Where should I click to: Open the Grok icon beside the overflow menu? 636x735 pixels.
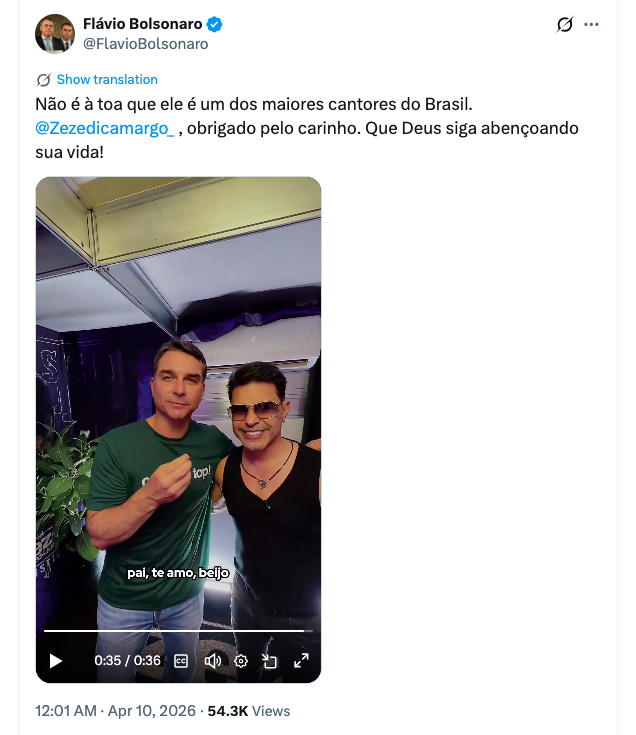pos(565,24)
